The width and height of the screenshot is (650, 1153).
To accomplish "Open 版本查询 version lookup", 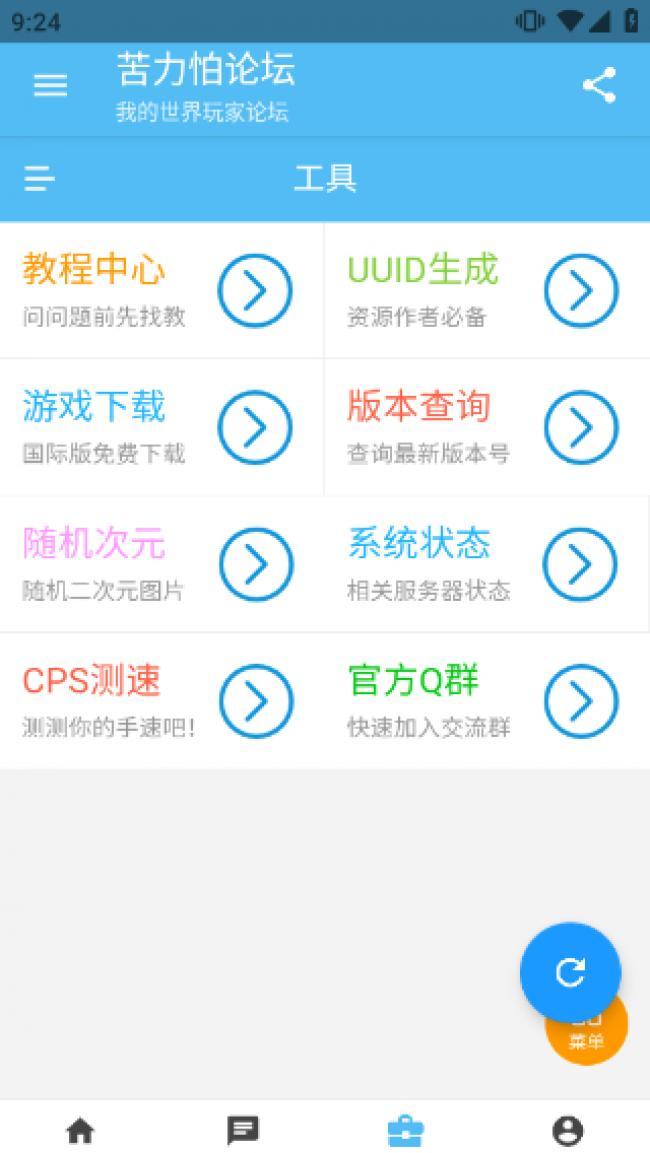I will tap(581, 427).
